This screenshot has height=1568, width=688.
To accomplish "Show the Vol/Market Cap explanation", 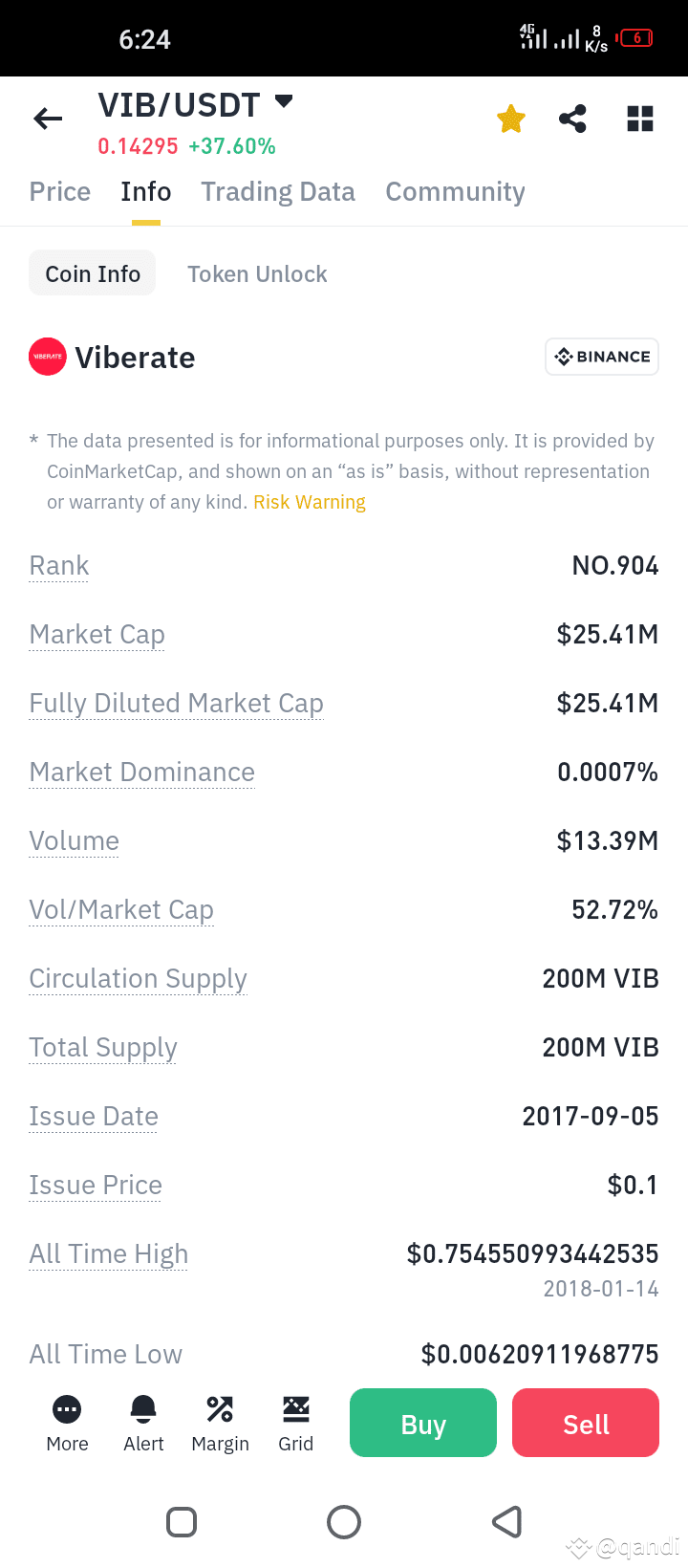I will 121,909.
